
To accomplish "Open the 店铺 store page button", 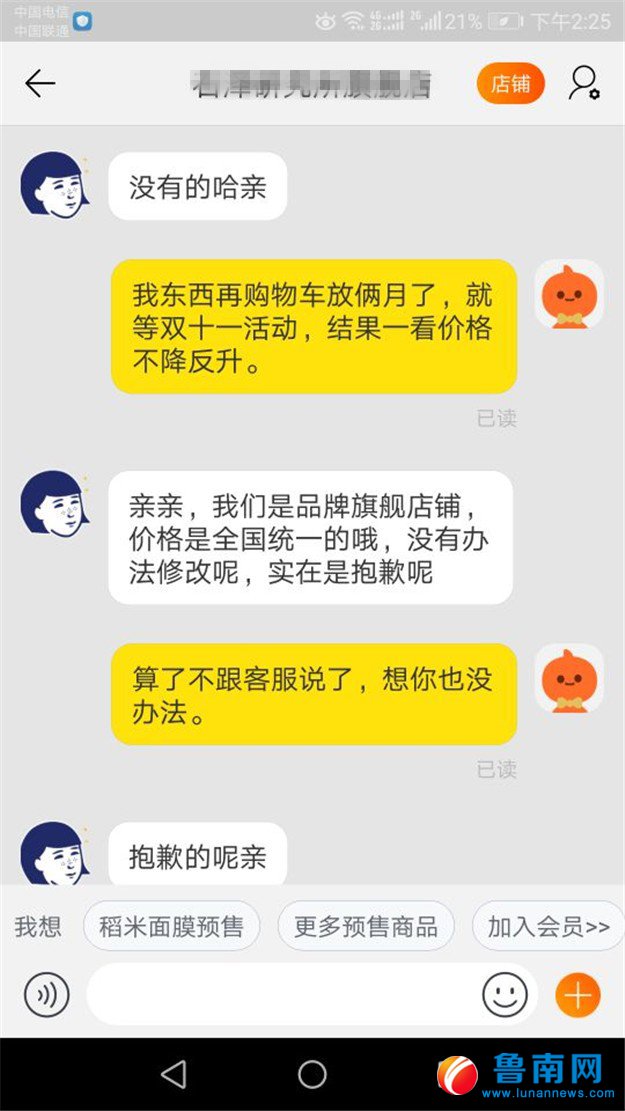I will [x=510, y=84].
